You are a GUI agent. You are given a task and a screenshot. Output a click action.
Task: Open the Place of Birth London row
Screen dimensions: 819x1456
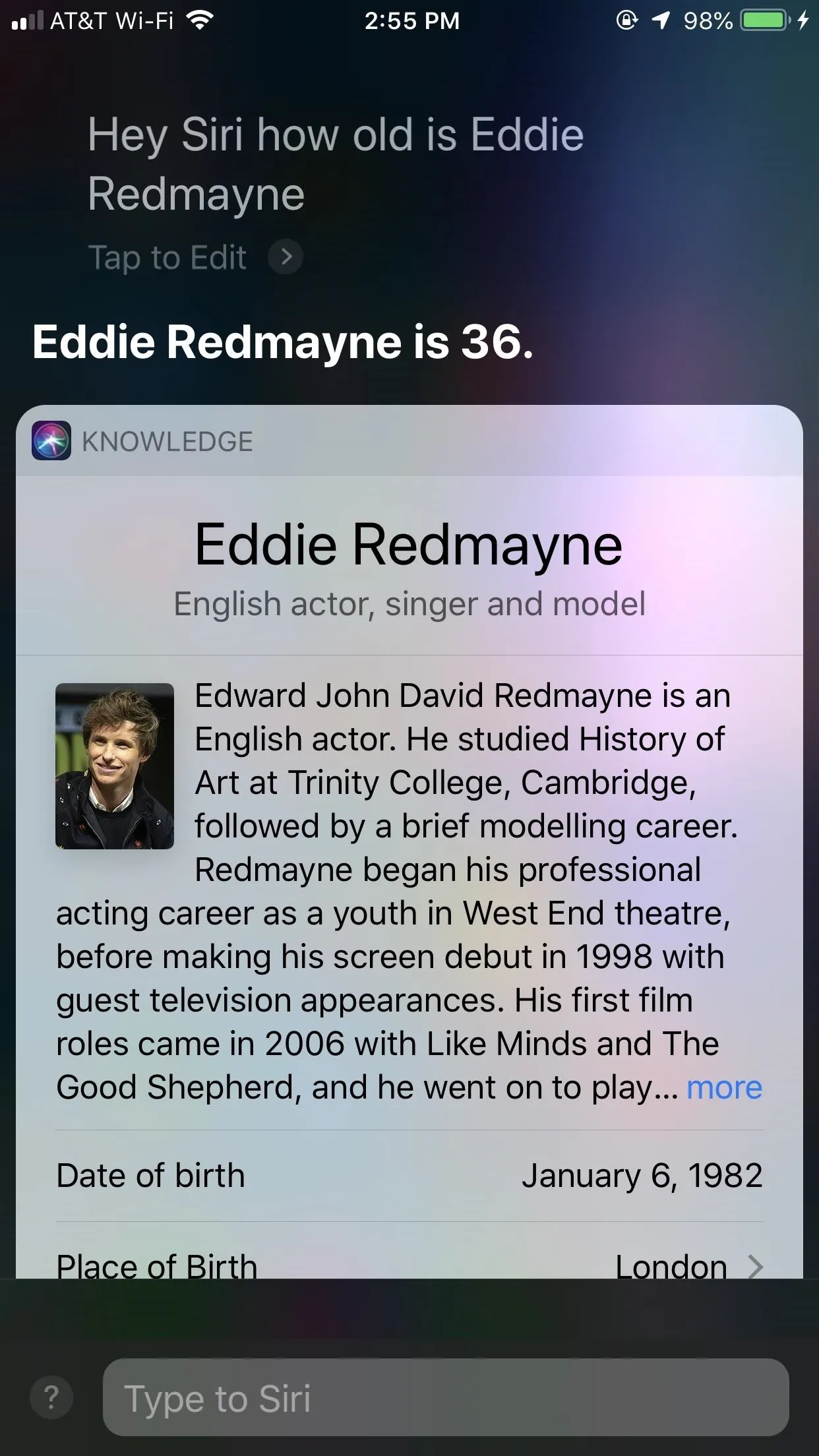pos(409,1262)
